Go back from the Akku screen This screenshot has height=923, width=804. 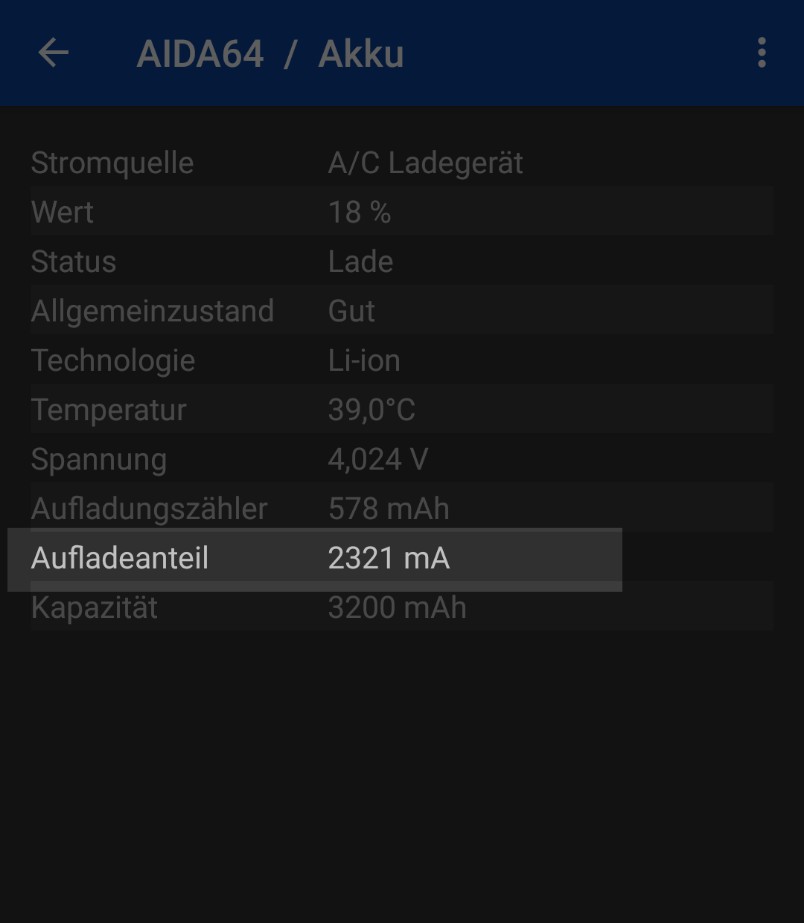[x=53, y=53]
